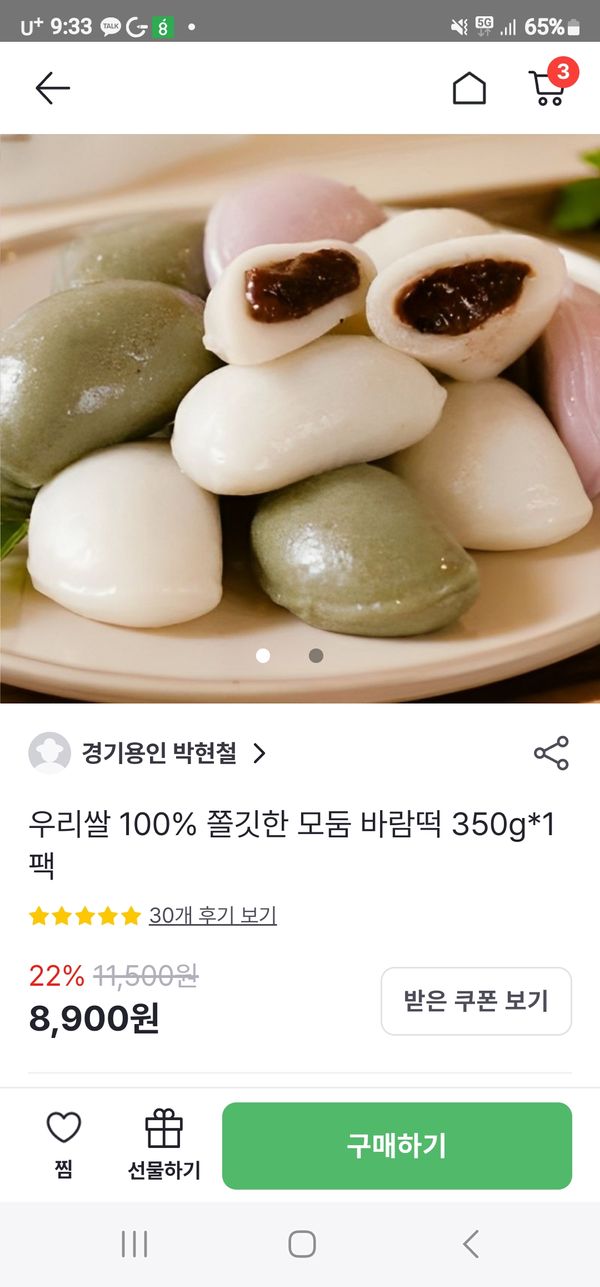This screenshot has height=1287, width=600.
Task: Tap the green 구매하기 button
Action: 397,1146
